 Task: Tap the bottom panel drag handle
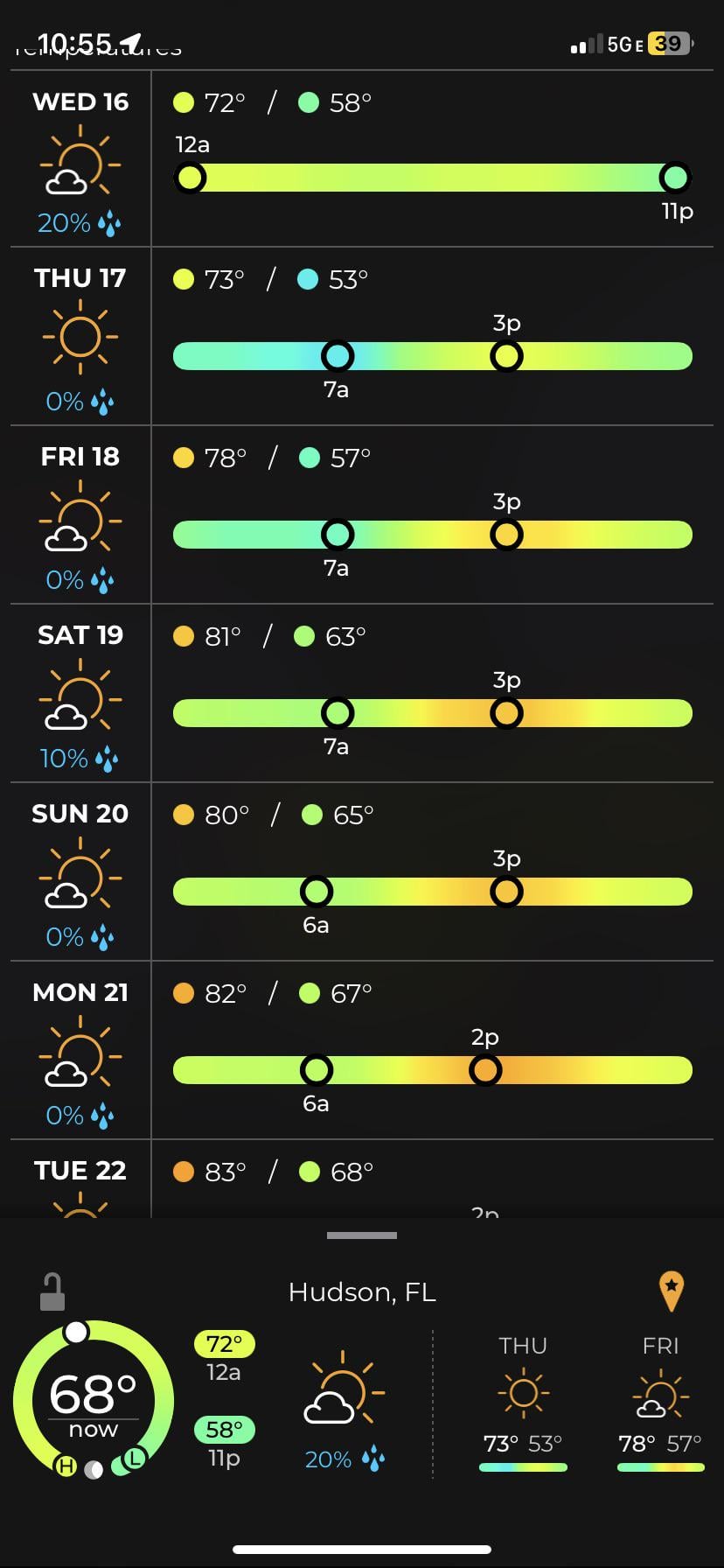(362, 1235)
